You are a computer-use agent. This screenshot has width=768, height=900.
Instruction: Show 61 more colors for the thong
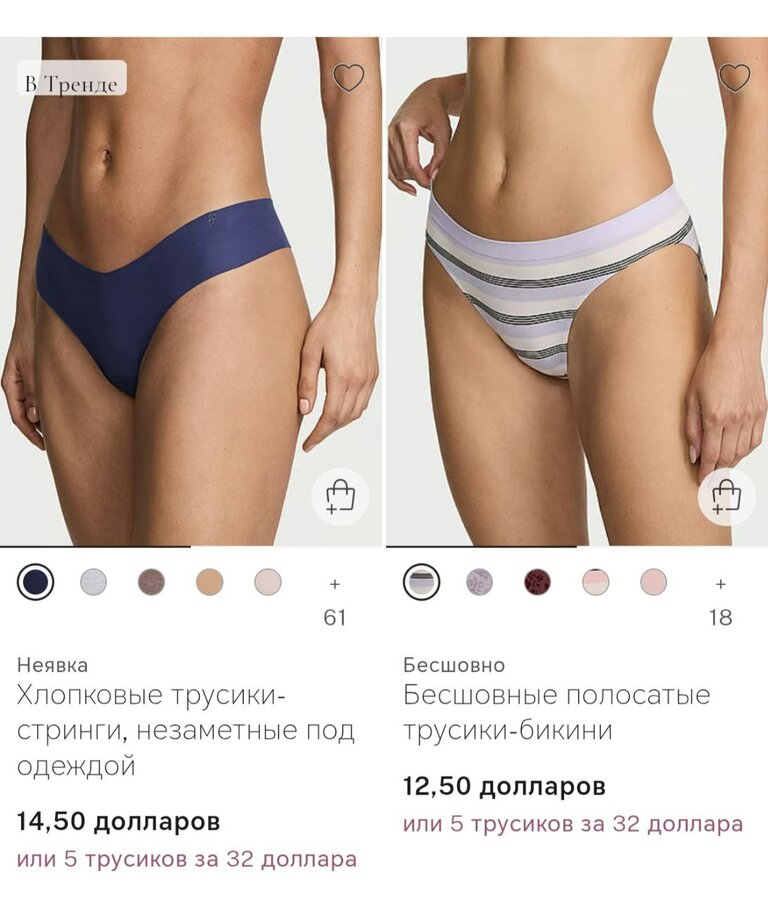click(x=334, y=601)
